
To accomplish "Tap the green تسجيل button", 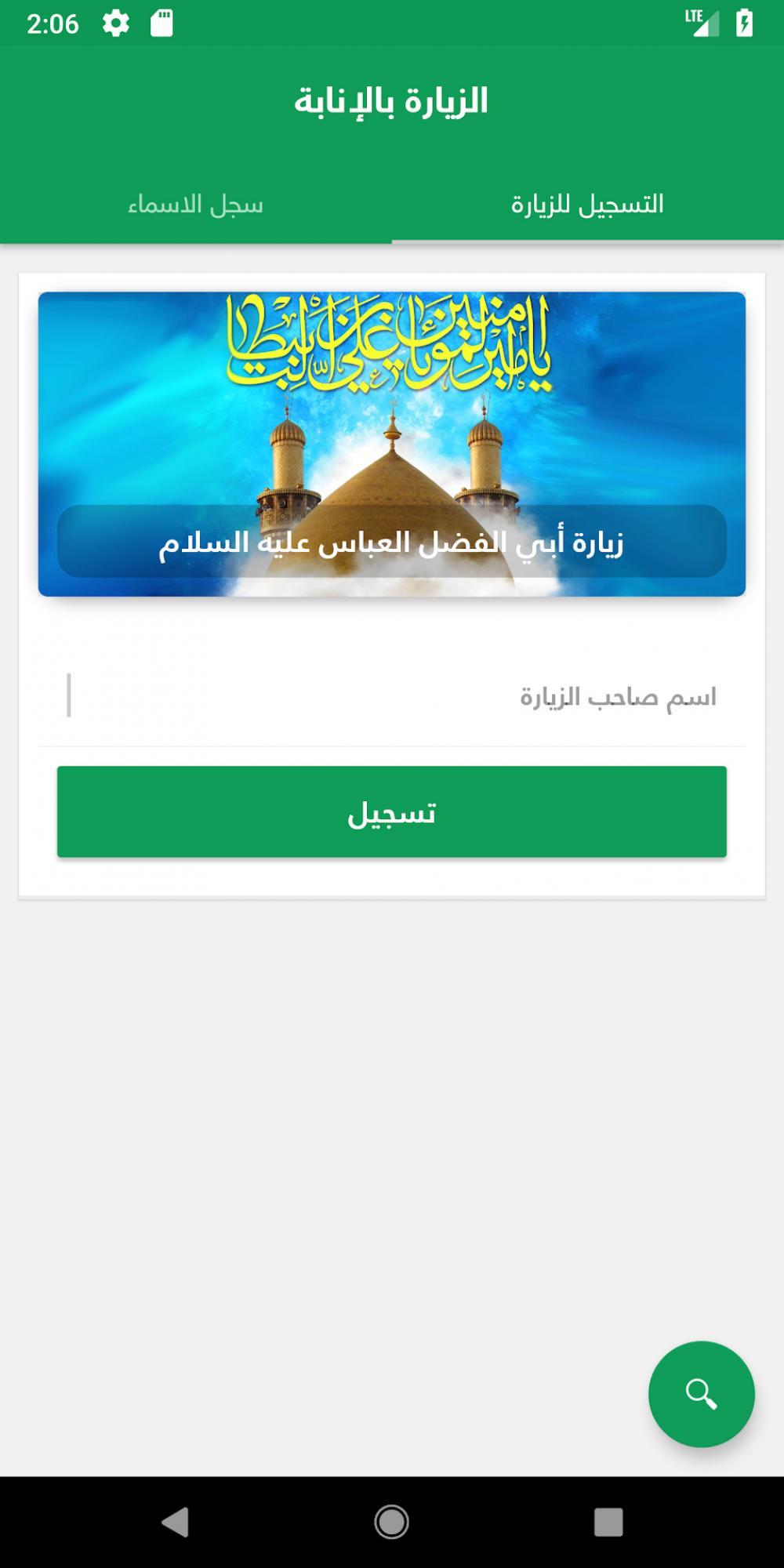I will (392, 811).
